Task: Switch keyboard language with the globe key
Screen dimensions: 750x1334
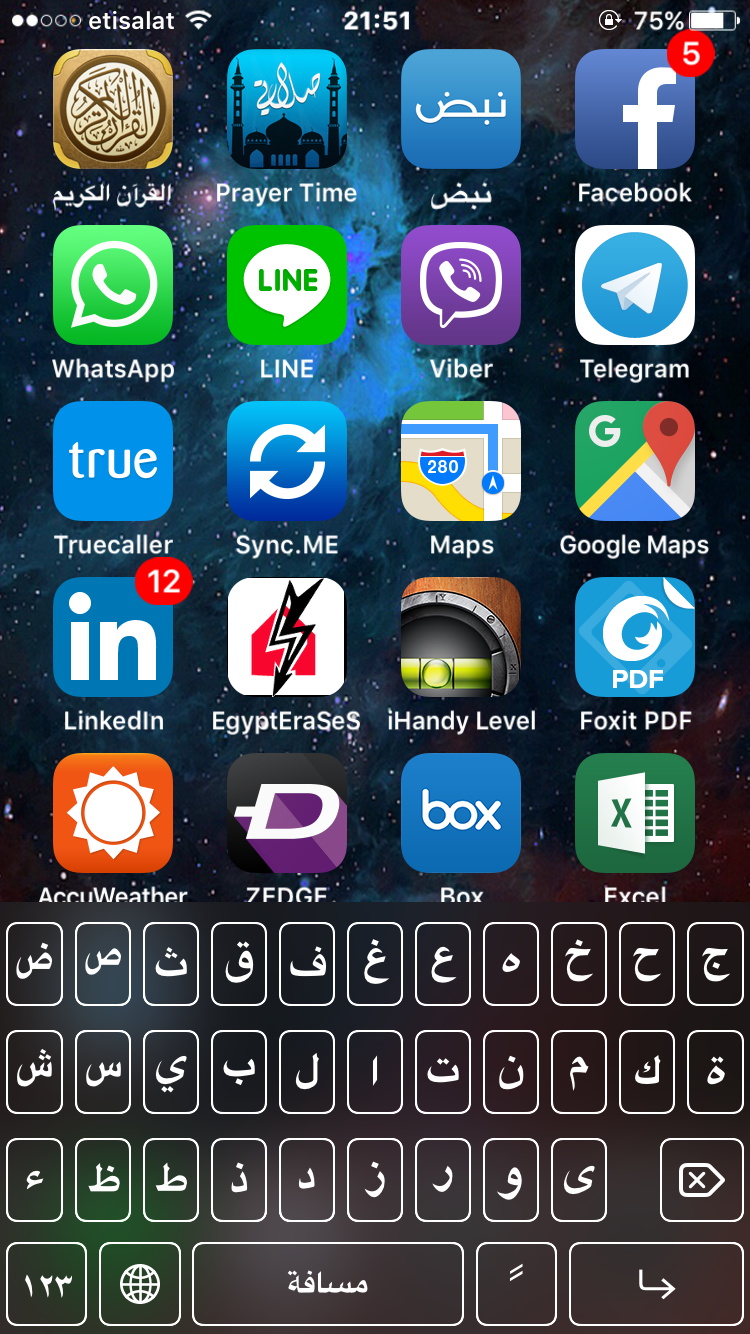Action: tap(140, 1284)
